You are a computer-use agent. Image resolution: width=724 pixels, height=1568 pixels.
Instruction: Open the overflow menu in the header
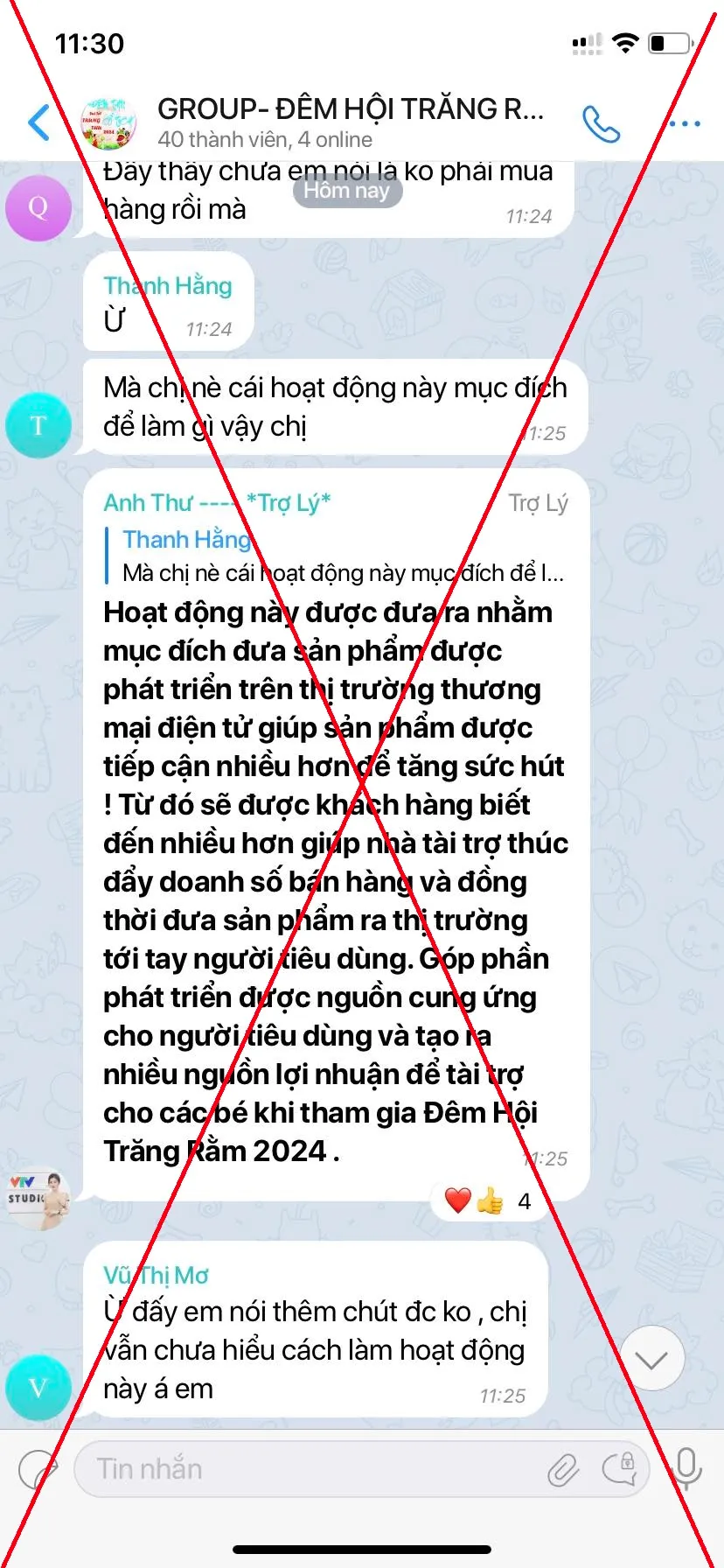tap(684, 123)
